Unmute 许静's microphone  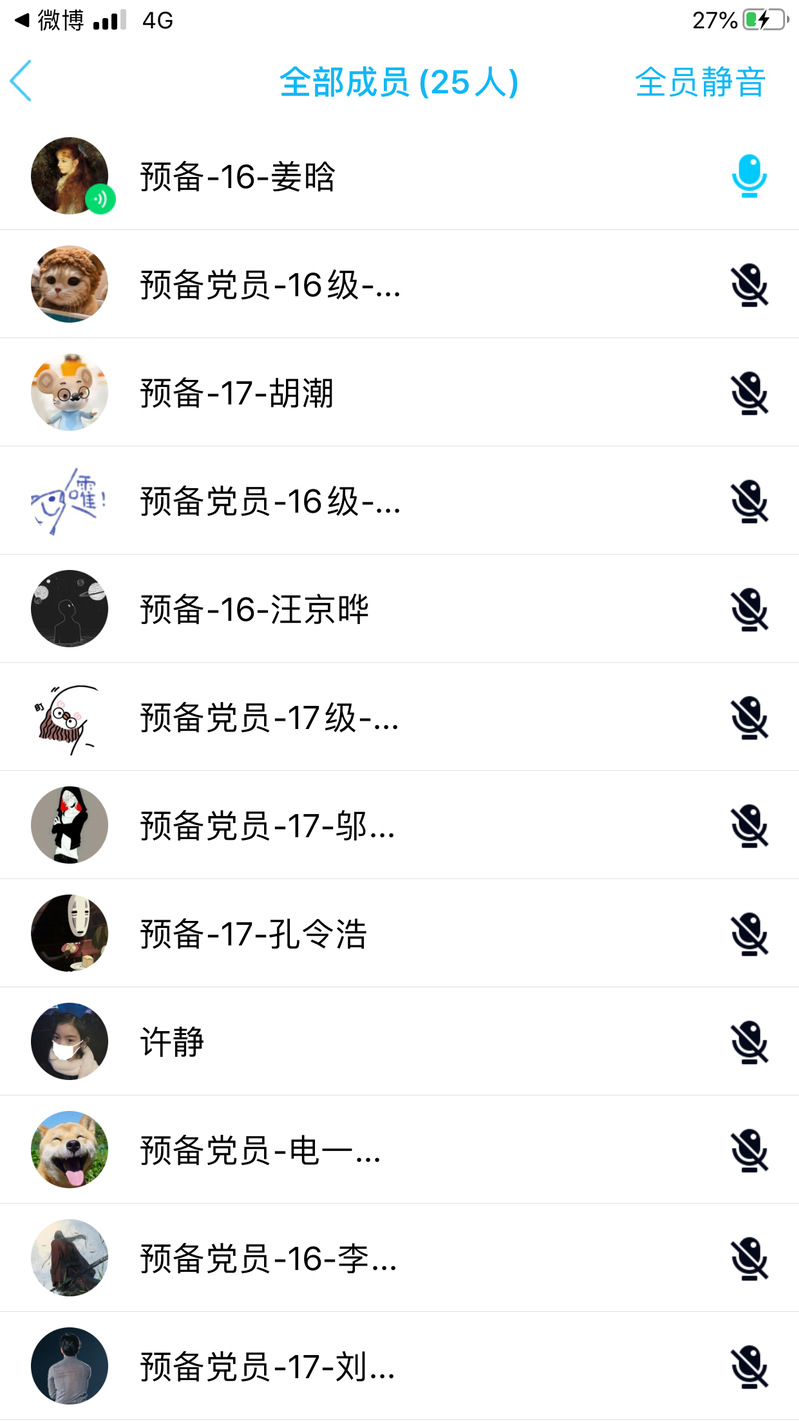748,1042
